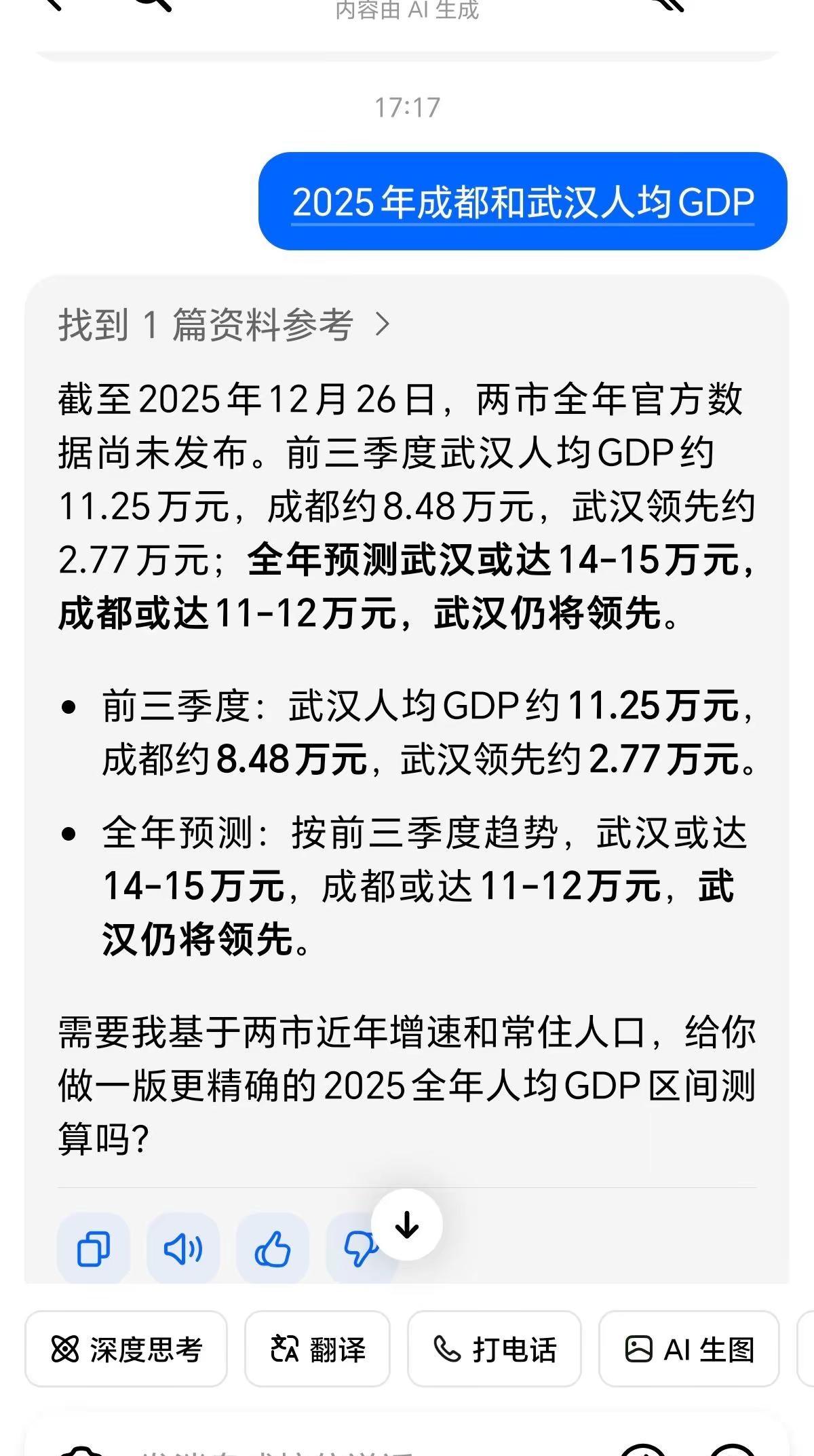
Task: Select the 打电话 quick action
Action: tap(495, 1349)
